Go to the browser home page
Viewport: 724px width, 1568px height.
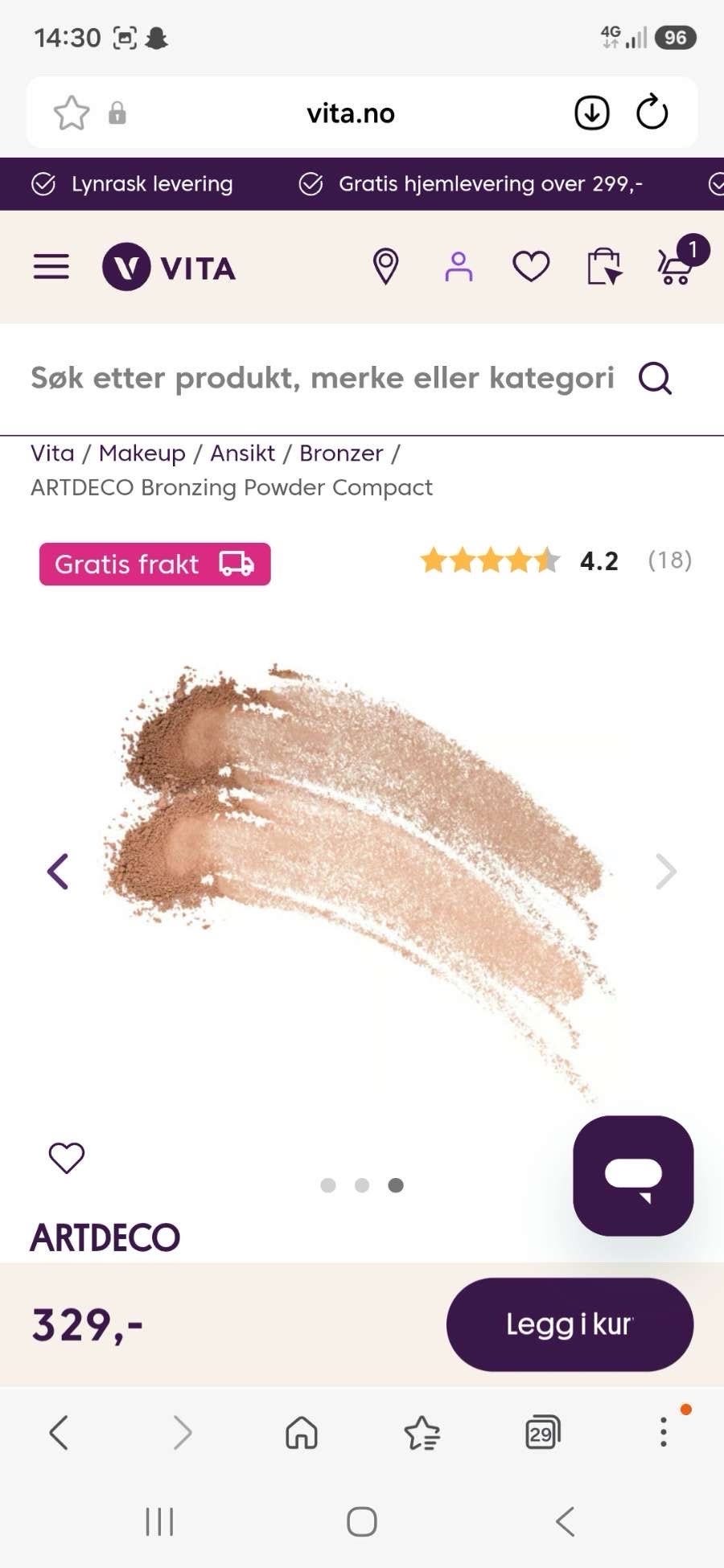[302, 1433]
